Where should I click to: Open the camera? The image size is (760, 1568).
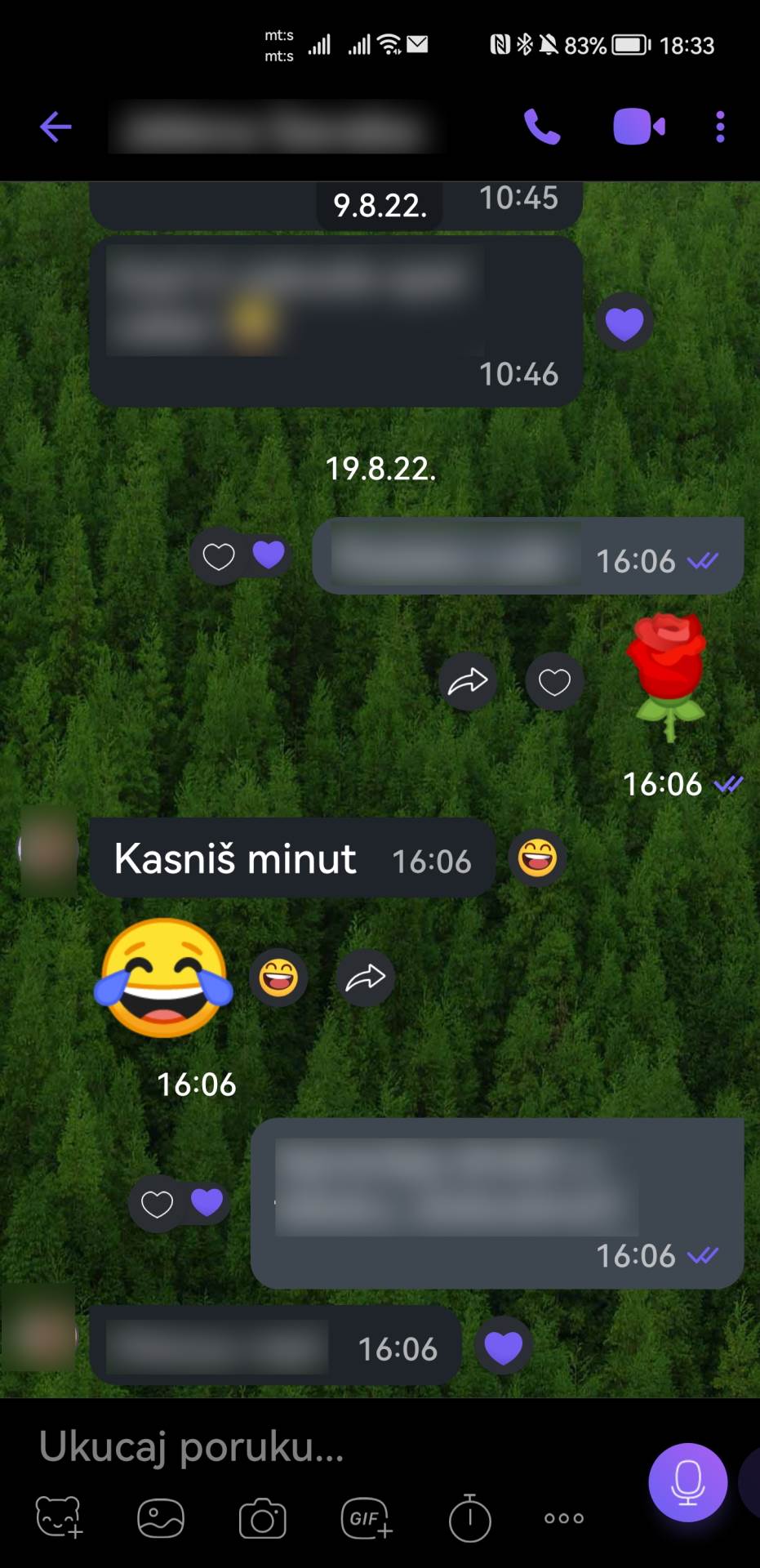click(x=262, y=1518)
